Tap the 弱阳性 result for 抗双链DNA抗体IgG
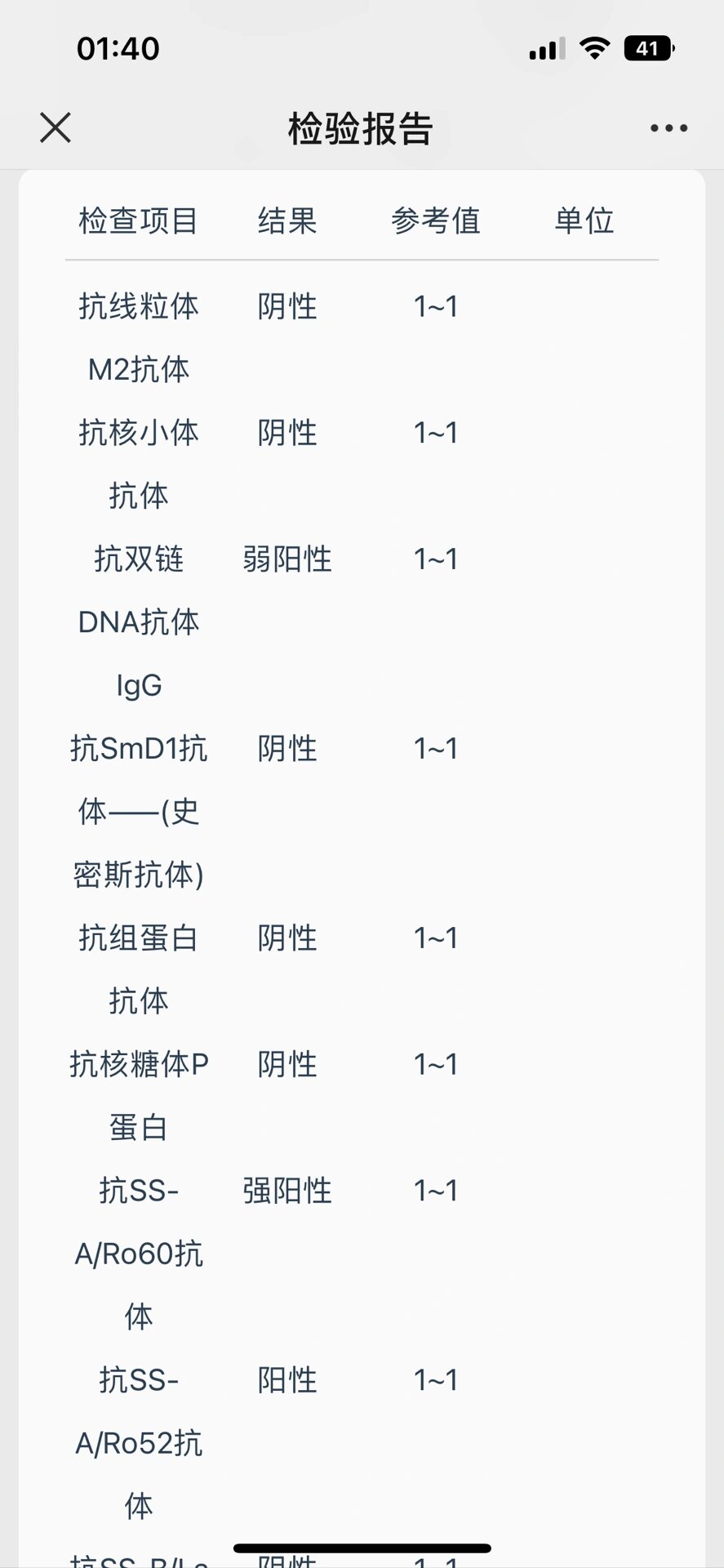The image size is (724, 1568). (x=287, y=559)
